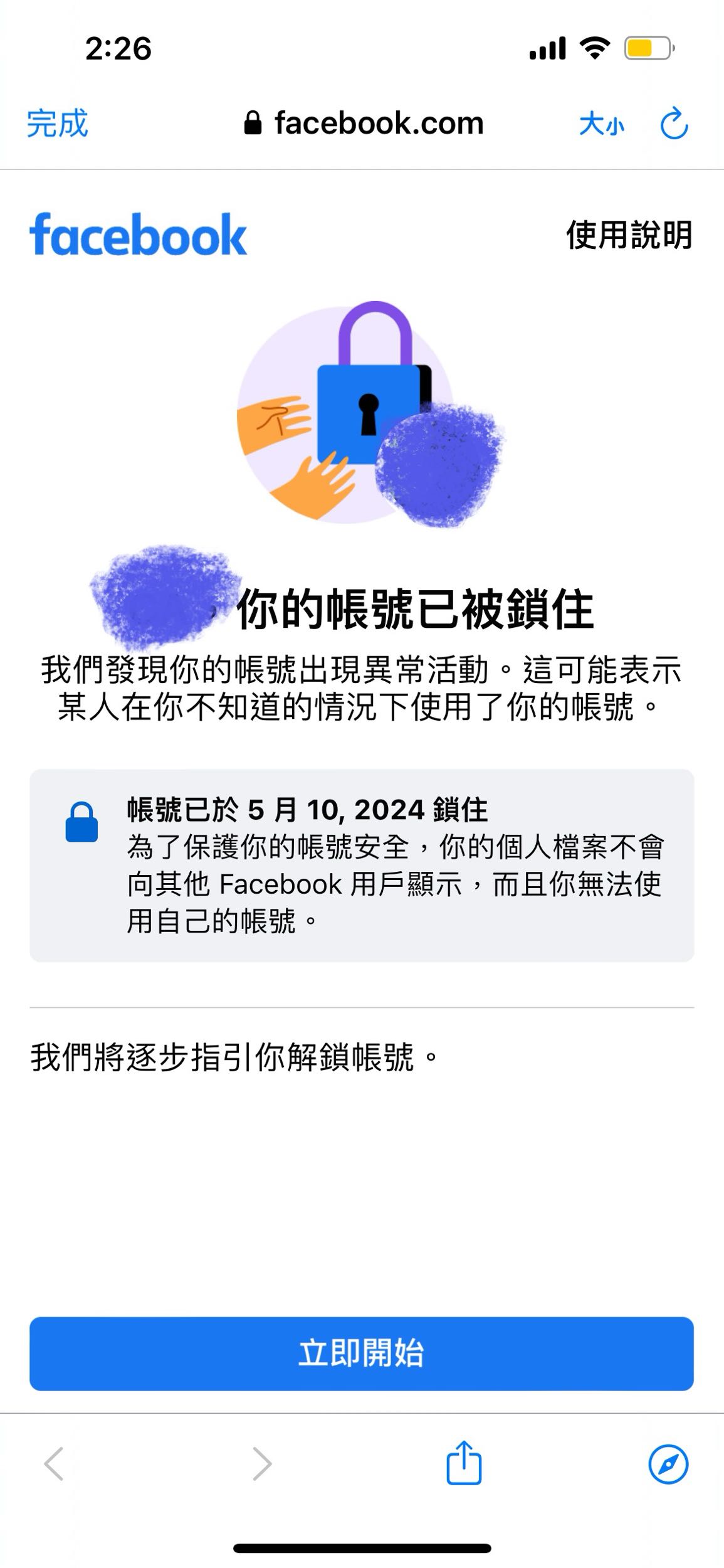
Task: Tap the blue lock icon in the notice box
Action: click(80, 822)
